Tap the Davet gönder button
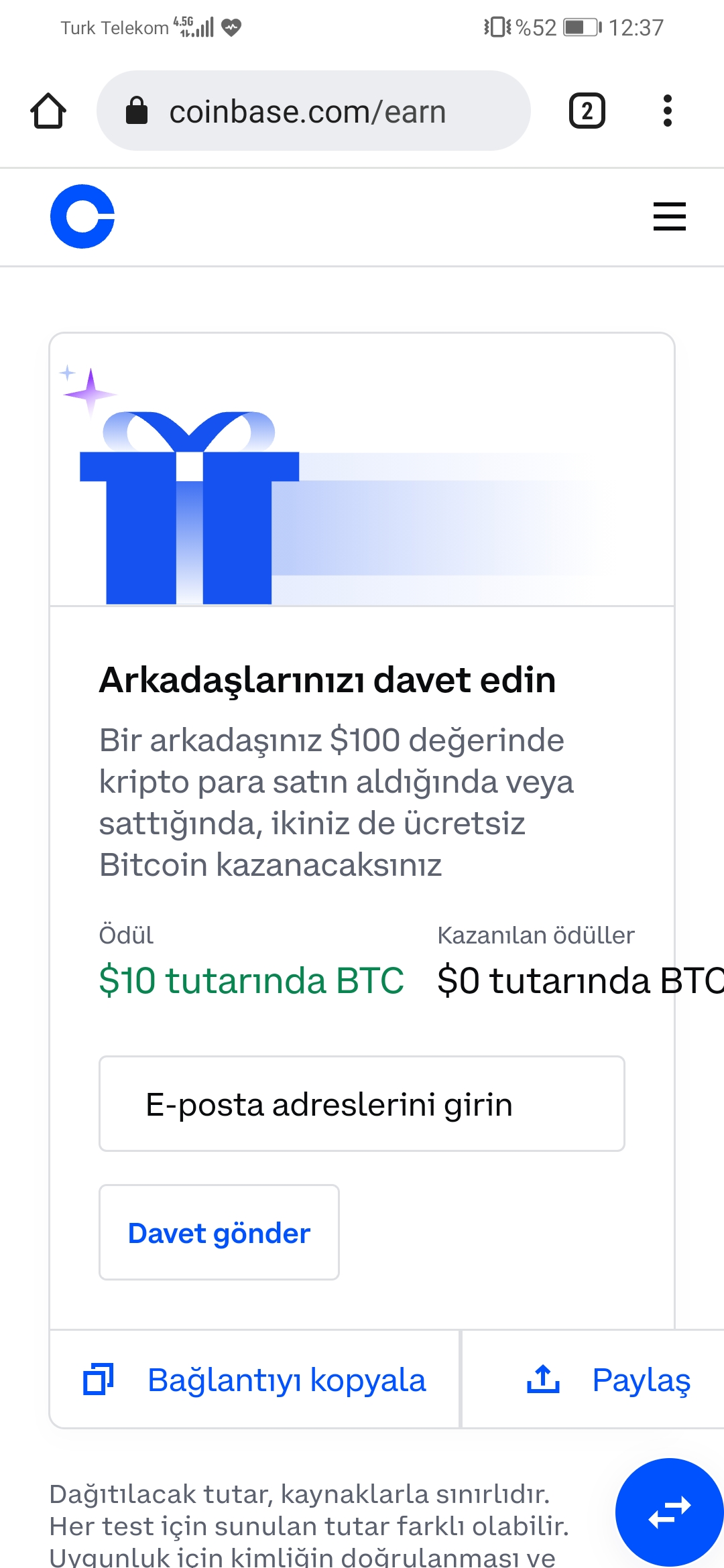Screen dimensions: 724x1568 tap(219, 1232)
